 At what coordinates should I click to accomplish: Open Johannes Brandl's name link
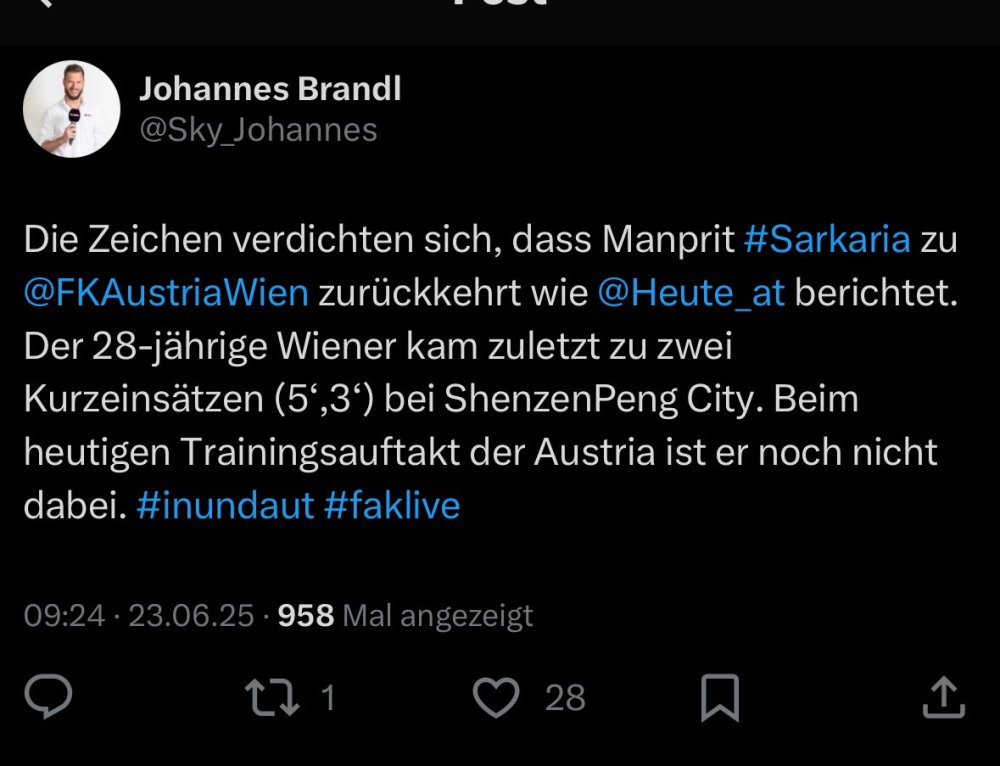point(270,90)
